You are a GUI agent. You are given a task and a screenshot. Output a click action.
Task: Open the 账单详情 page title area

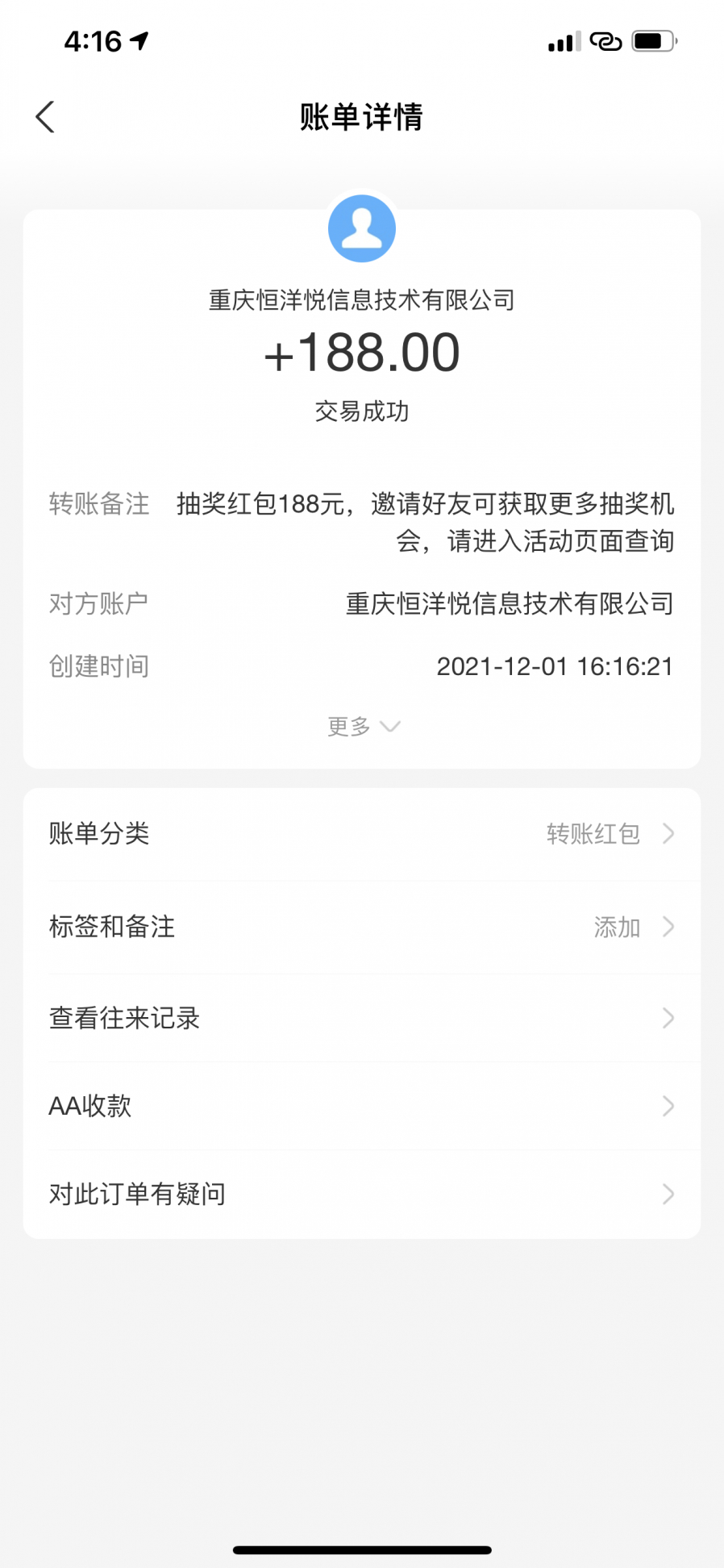coord(361,117)
